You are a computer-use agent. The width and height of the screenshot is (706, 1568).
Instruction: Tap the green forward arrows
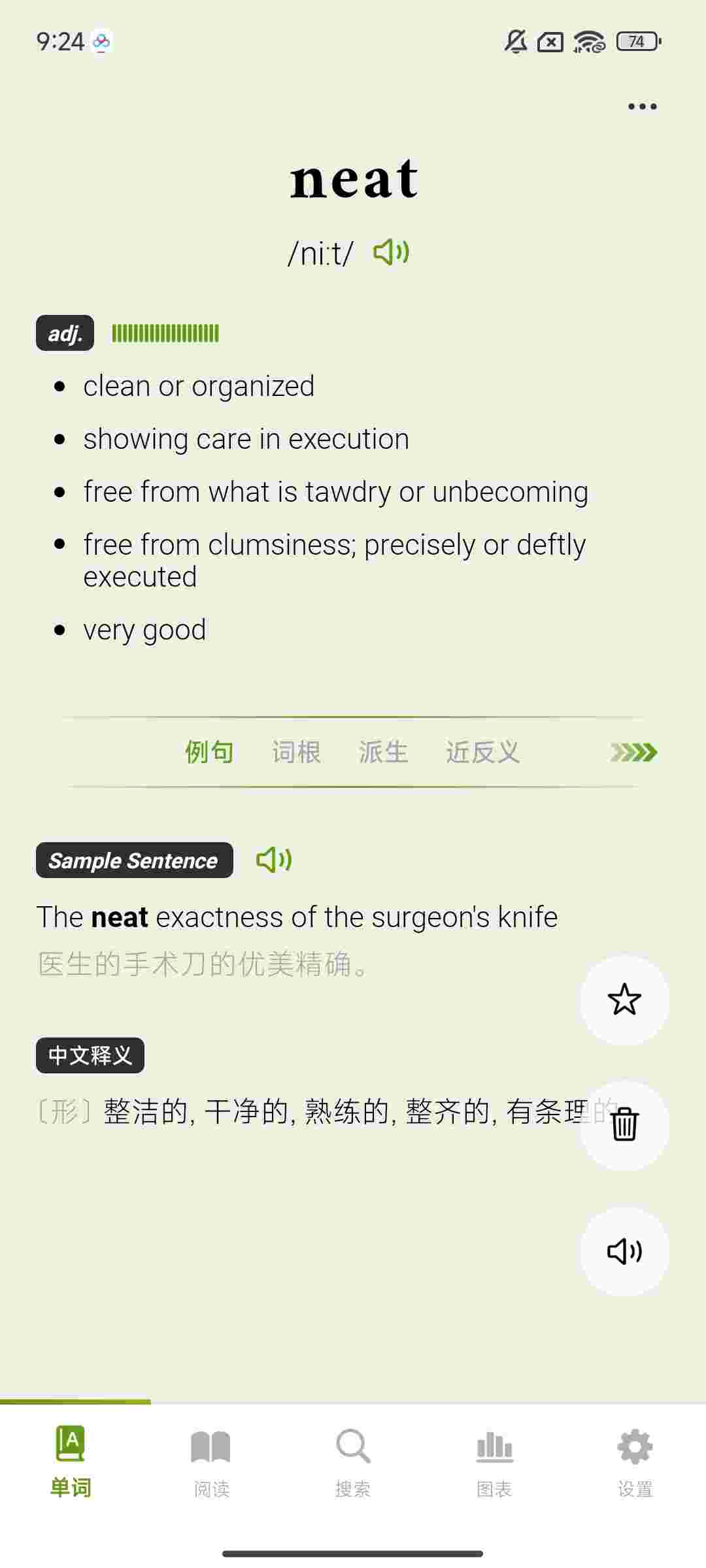[633, 753]
